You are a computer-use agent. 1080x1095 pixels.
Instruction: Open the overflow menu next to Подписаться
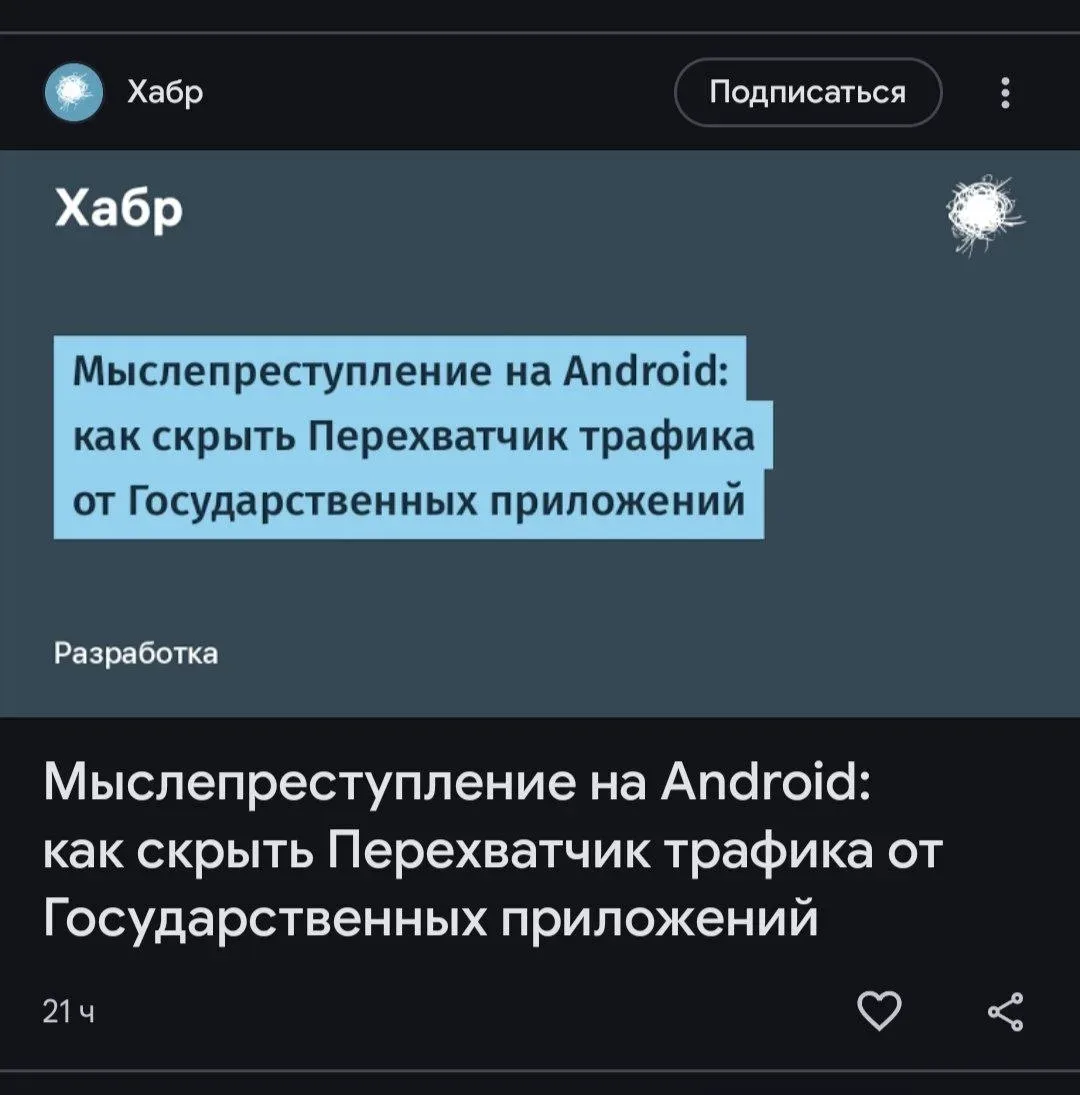1005,94
